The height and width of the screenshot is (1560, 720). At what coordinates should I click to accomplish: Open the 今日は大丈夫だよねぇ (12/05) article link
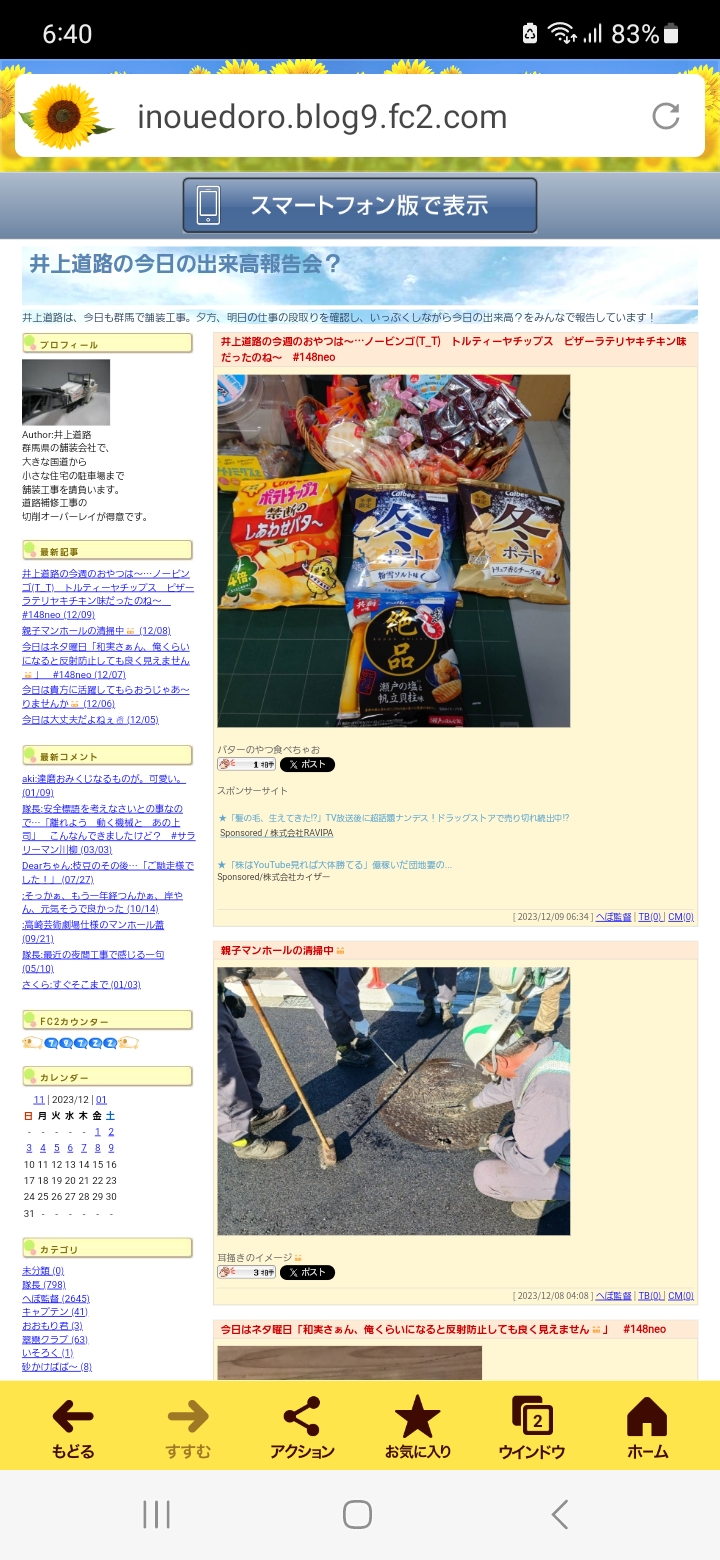pyautogui.click(x=90, y=719)
